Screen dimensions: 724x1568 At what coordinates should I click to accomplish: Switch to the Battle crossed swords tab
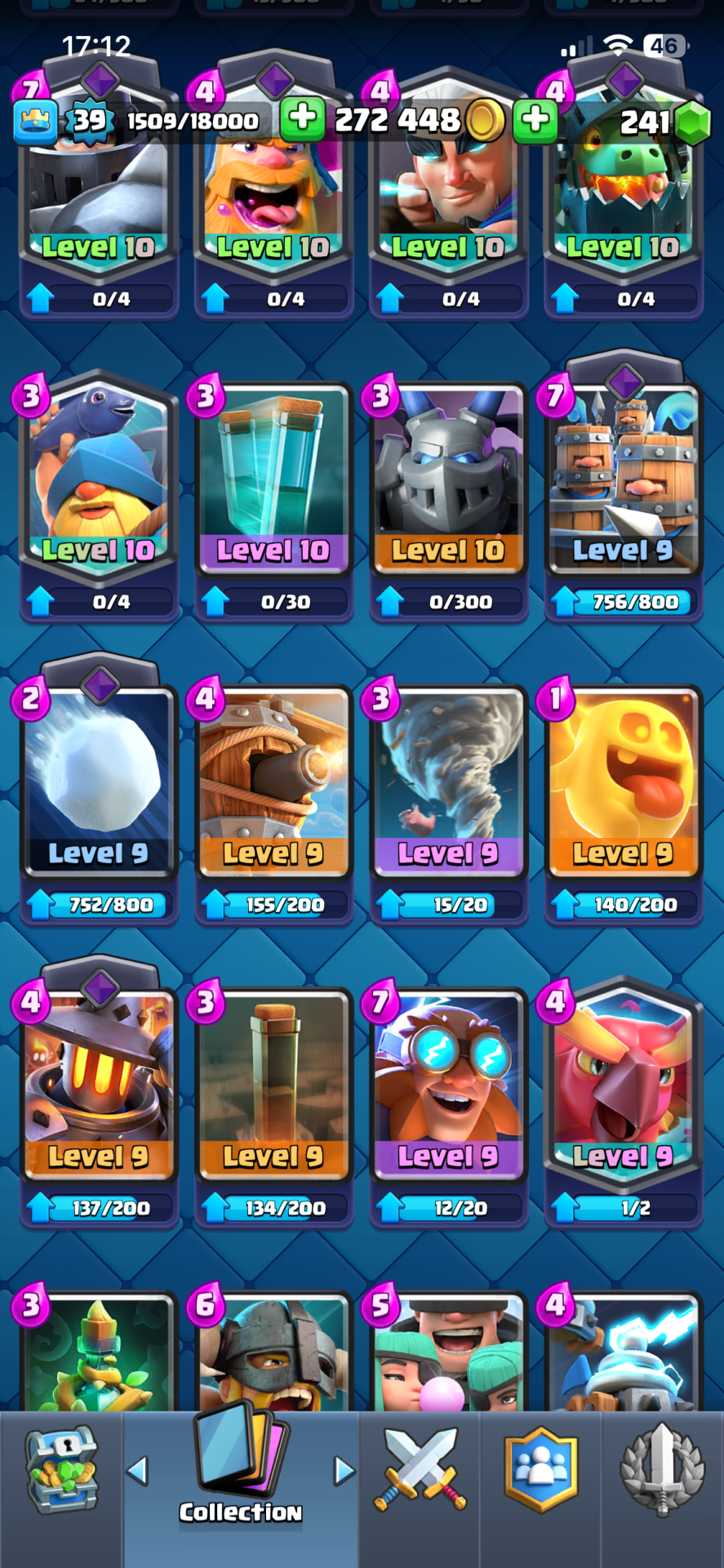pos(420,1470)
